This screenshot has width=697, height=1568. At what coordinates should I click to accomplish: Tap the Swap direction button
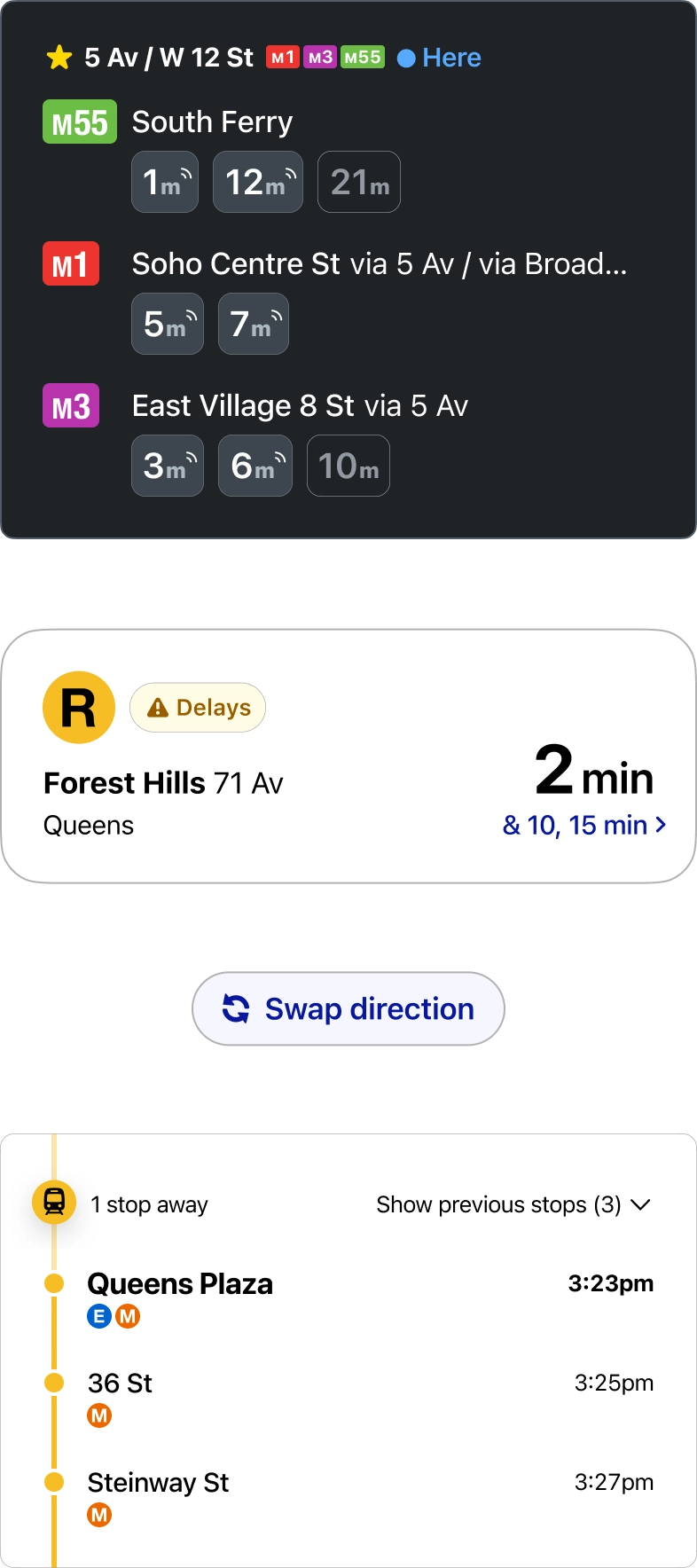[348, 1009]
